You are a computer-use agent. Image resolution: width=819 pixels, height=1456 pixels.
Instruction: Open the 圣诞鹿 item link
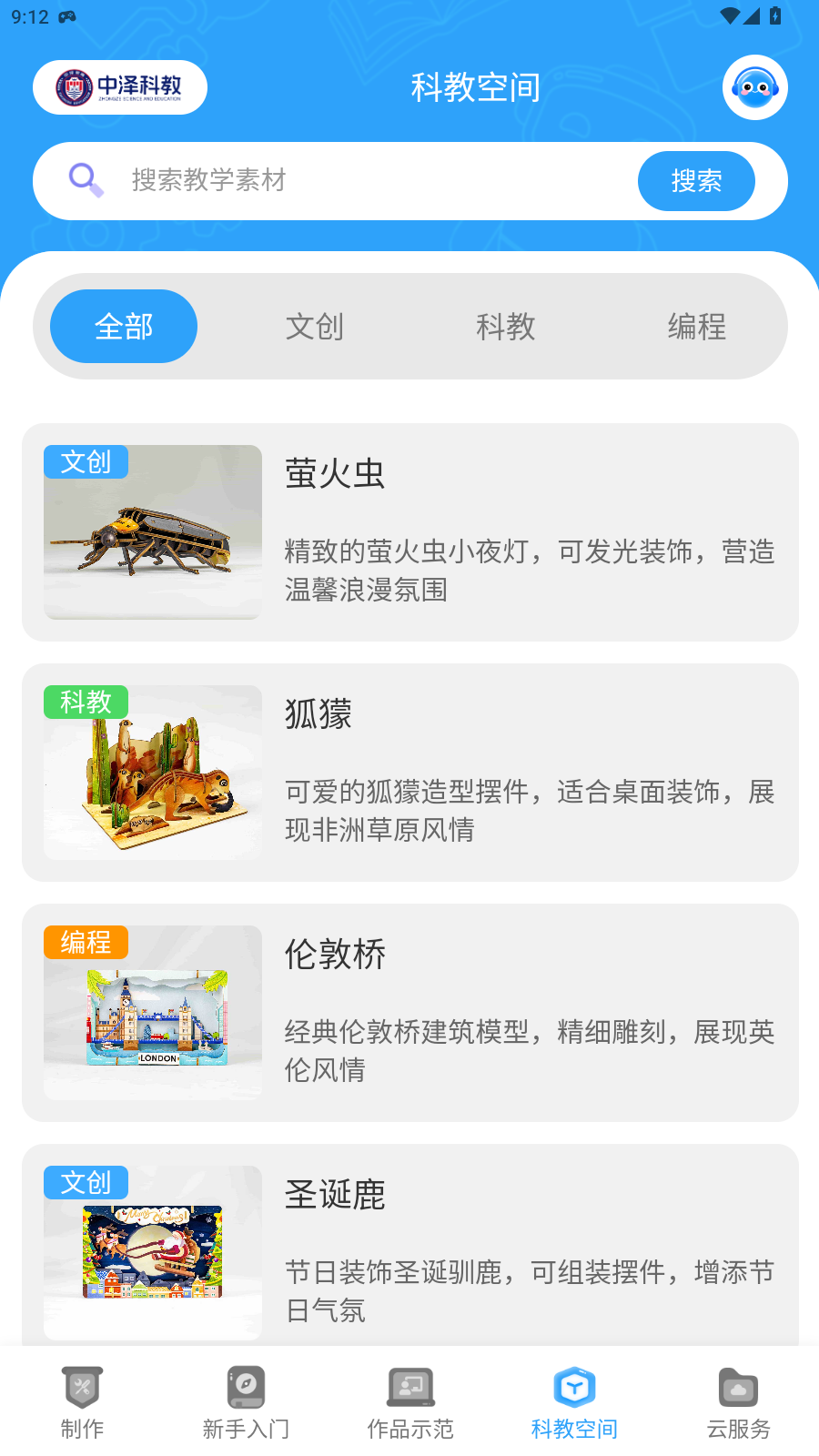pyautogui.click(x=409, y=1252)
